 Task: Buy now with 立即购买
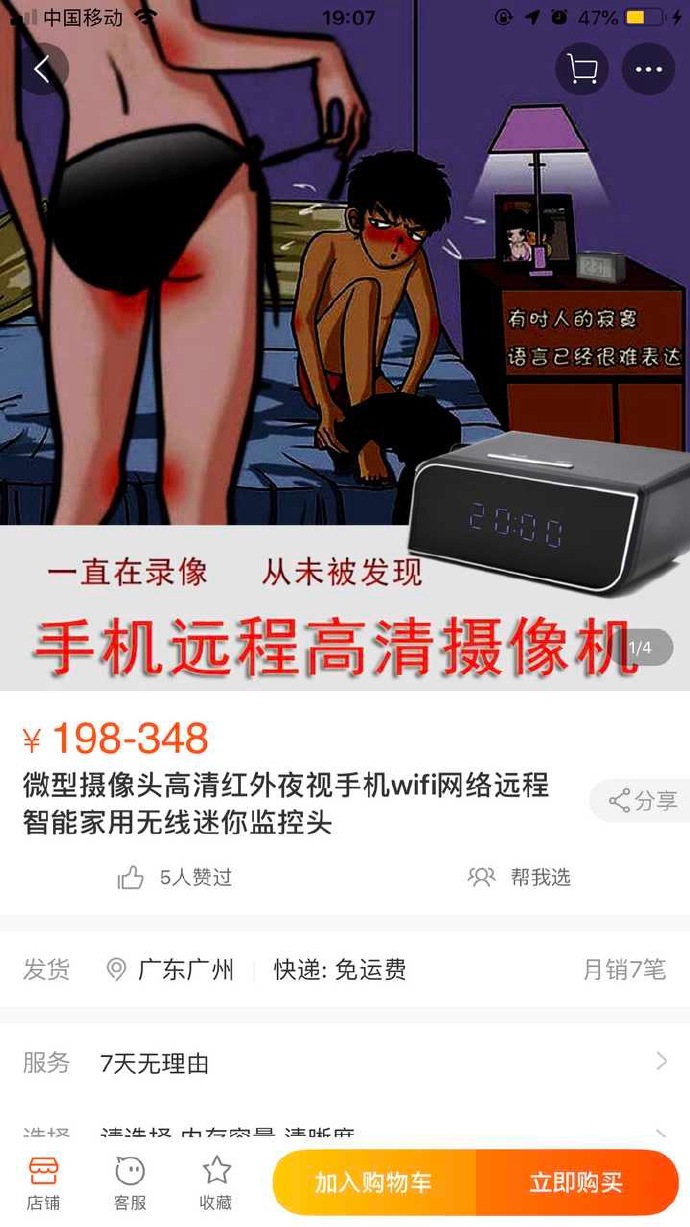click(576, 1183)
